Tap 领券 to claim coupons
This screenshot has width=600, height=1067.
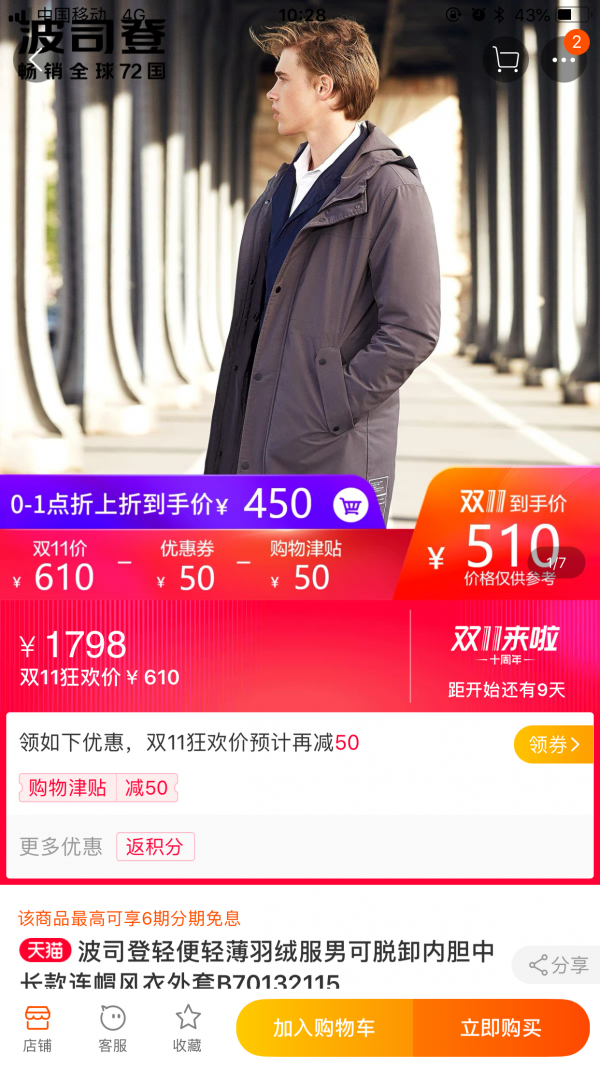pos(553,744)
